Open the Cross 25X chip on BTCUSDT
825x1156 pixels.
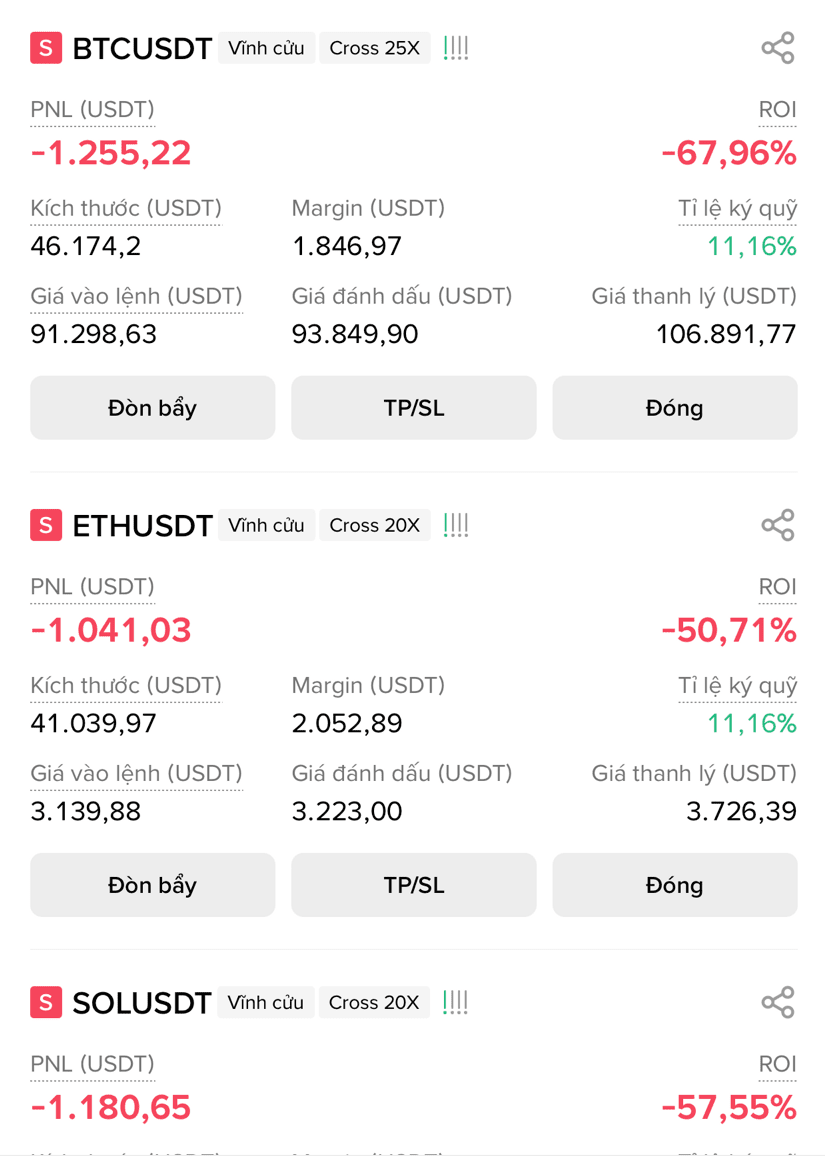[x=375, y=48]
